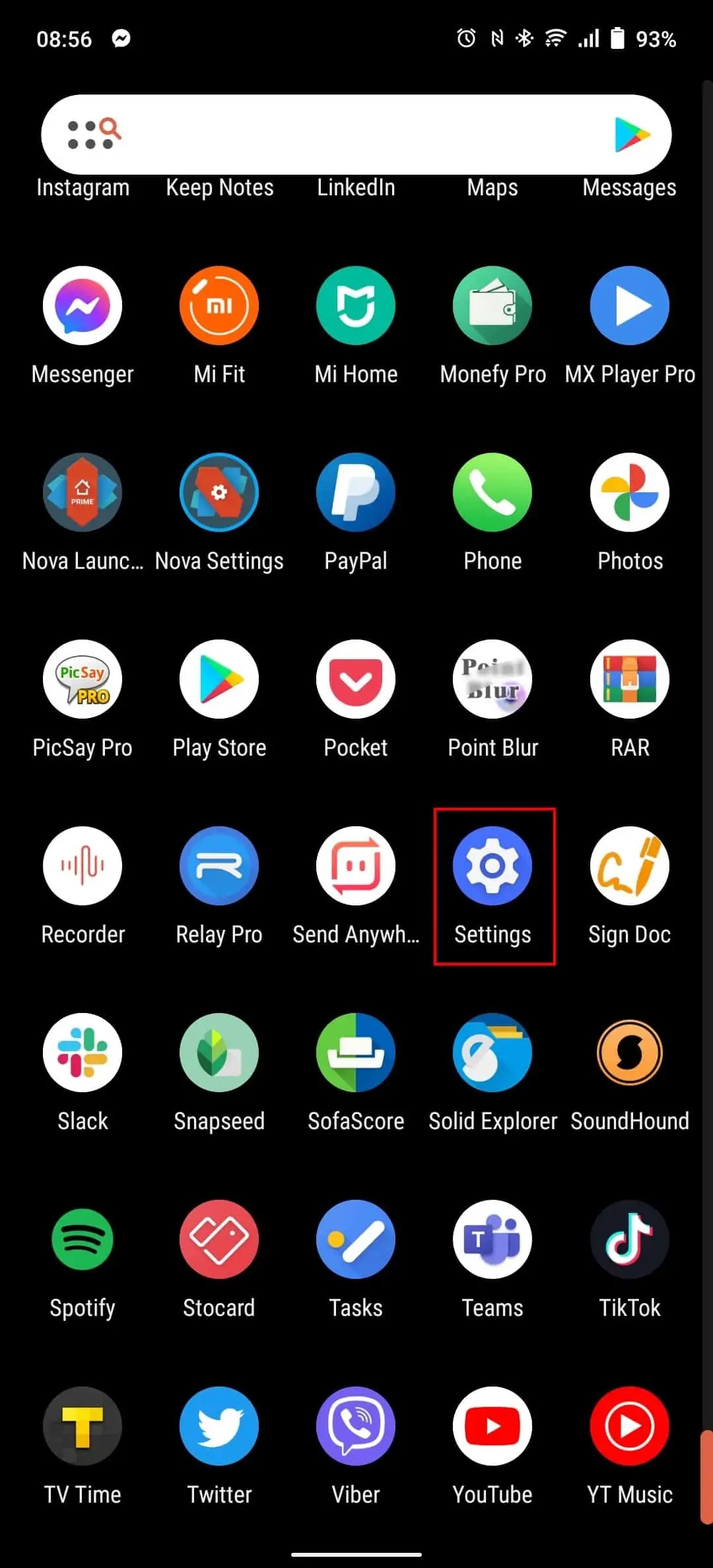Launch Spotify
This screenshot has height=1568, width=713.
coord(83,1239)
